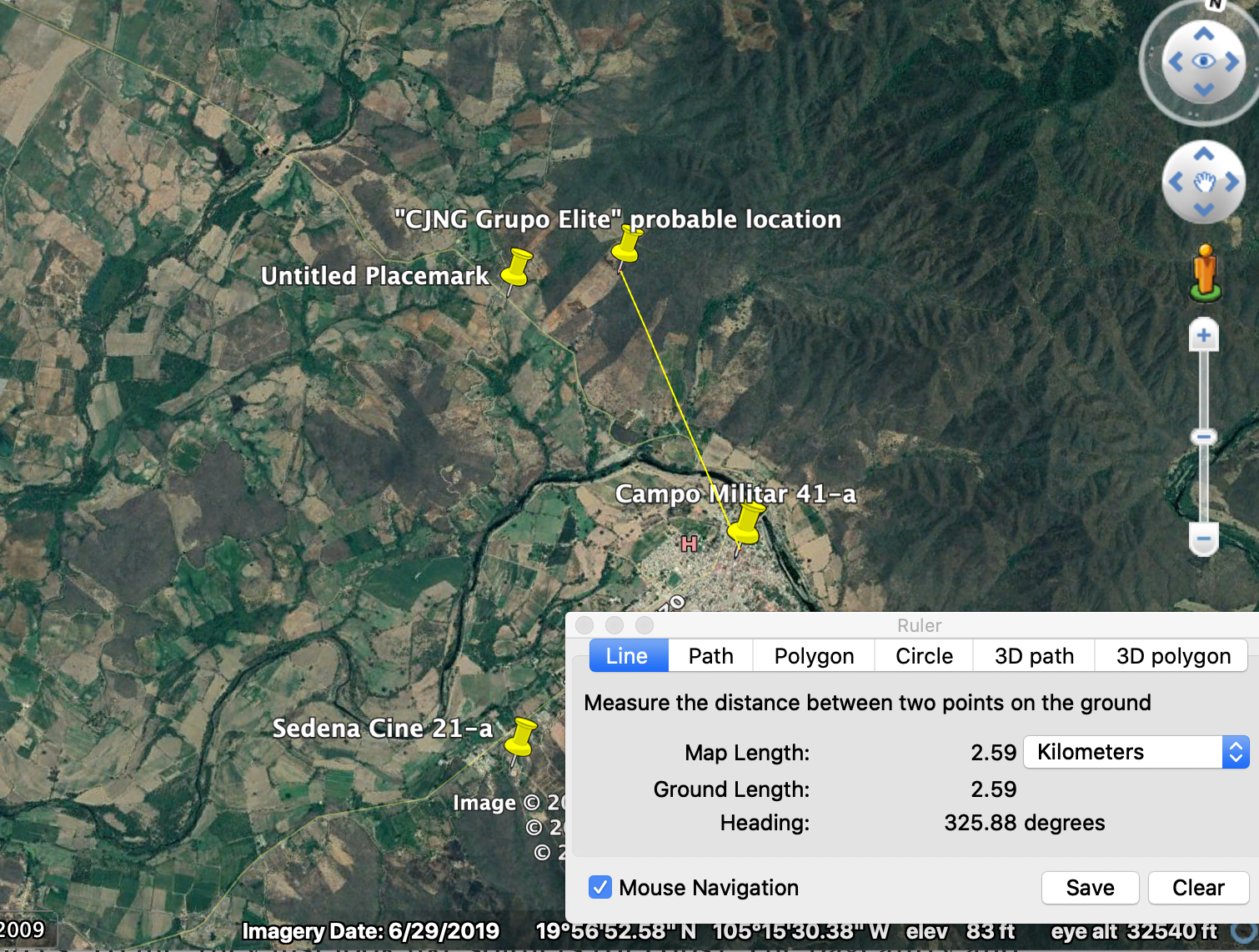The height and width of the screenshot is (952, 1259).
Task: Pan the map up with the hand control
Action: [x=1203, y=154]
